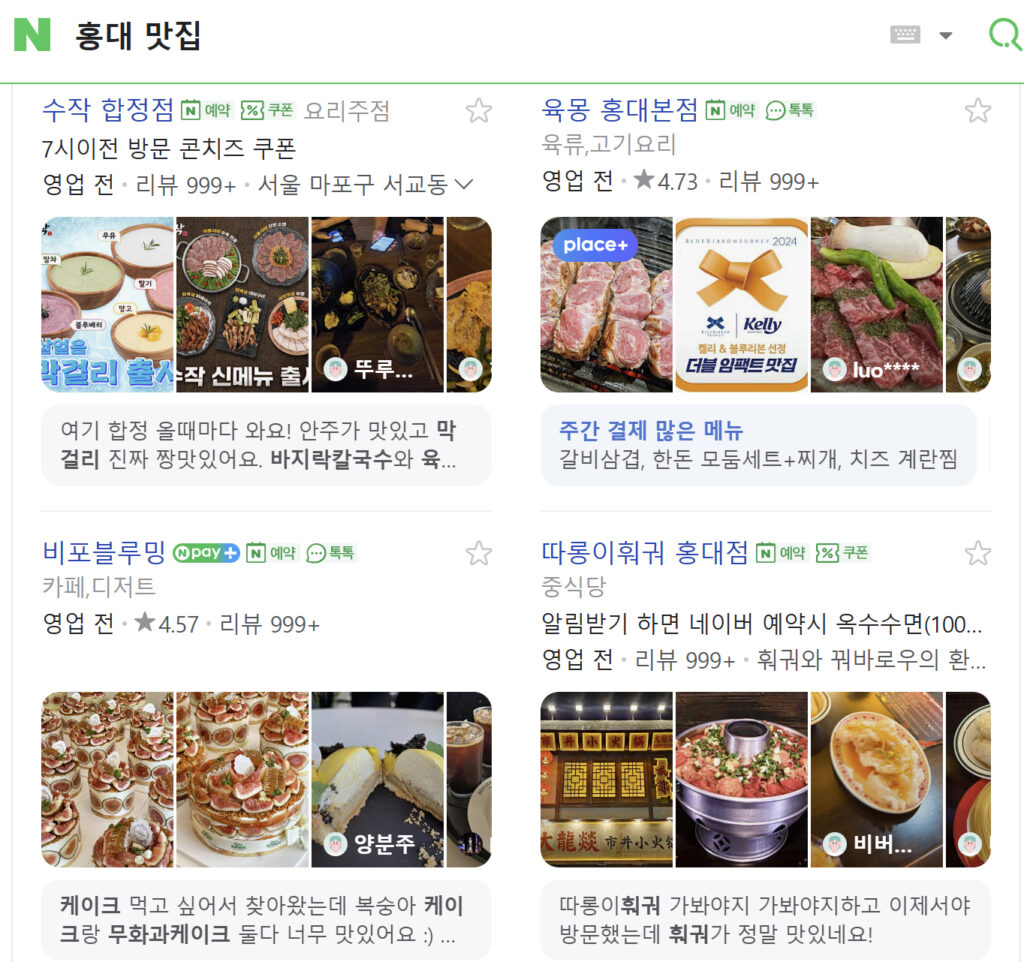This screenshot has height=962, width=1024.
Task: Open the place+ meat photo of 육몽
Action: pyautogui.click(x=607, y=304)
